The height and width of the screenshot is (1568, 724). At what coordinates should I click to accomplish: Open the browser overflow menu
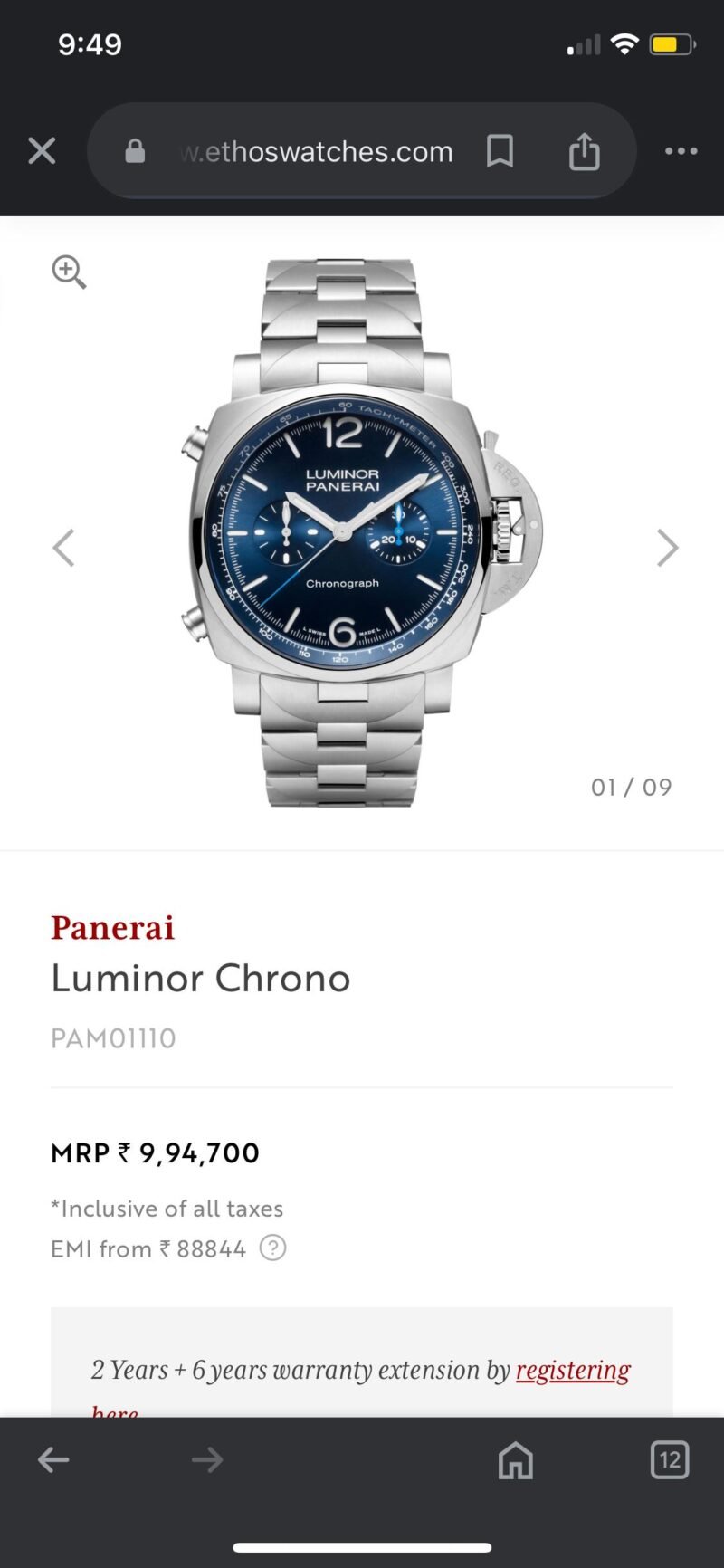pyautogui.click(x=681, y=151)
